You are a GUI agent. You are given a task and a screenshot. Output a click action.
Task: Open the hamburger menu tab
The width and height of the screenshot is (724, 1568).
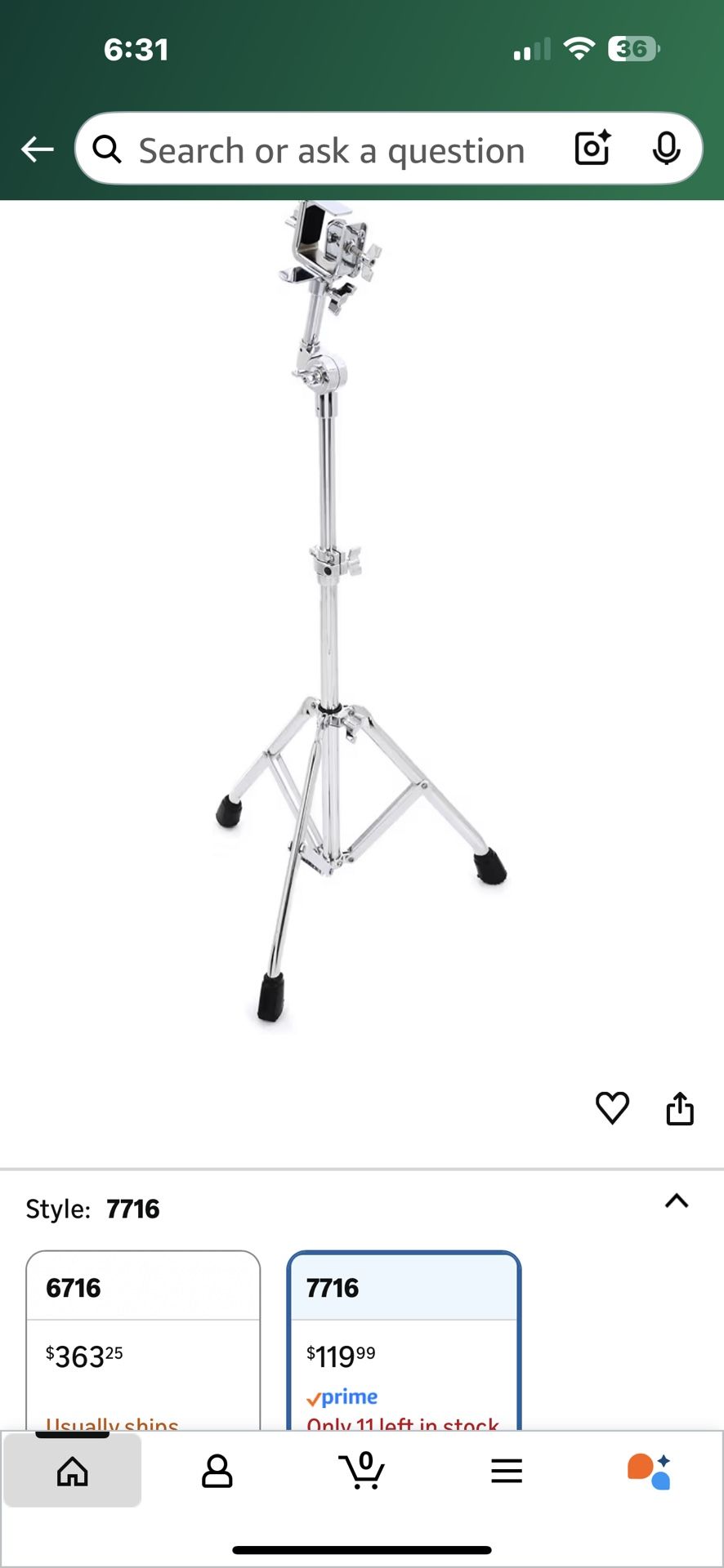tap(507, 1471)
